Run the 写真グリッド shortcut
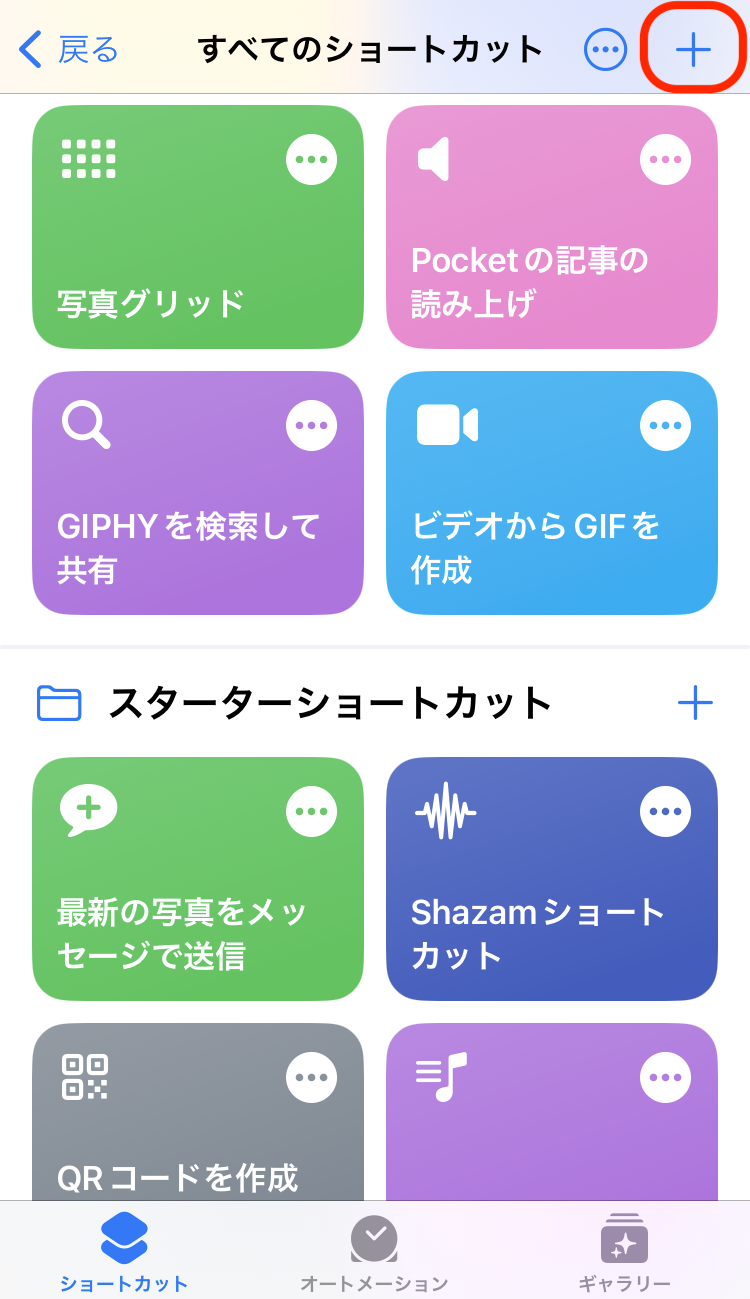This screenshot has width=750, height=1299. (198, 227)
